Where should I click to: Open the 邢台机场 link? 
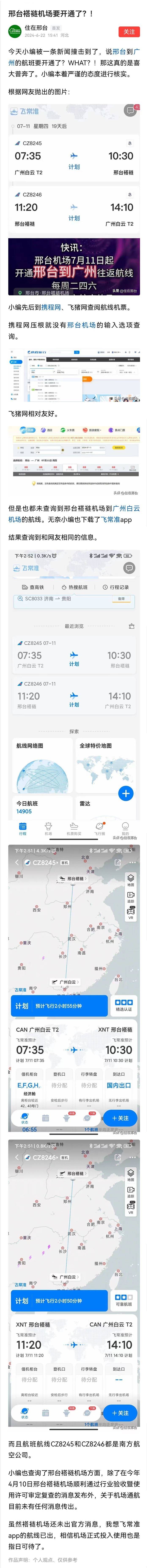click(x=81, y=325)
